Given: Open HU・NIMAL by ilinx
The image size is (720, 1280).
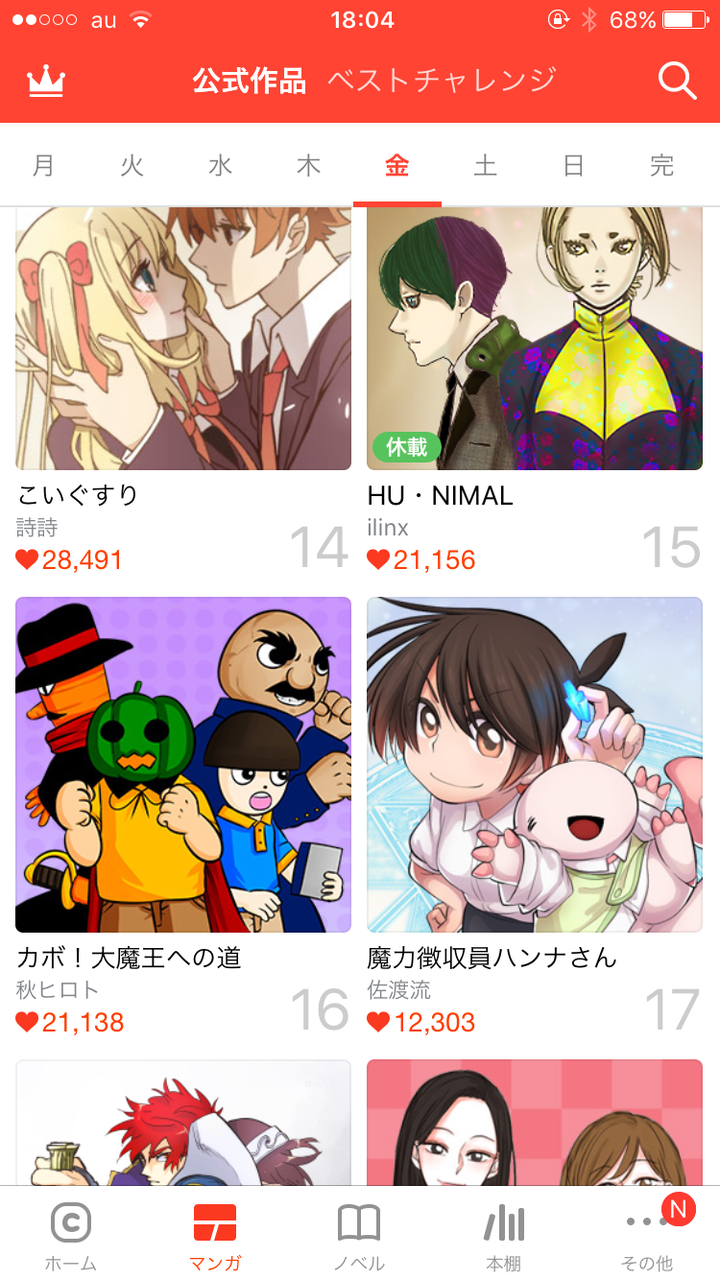Looking at the screenshot, I should pos(535,338).
